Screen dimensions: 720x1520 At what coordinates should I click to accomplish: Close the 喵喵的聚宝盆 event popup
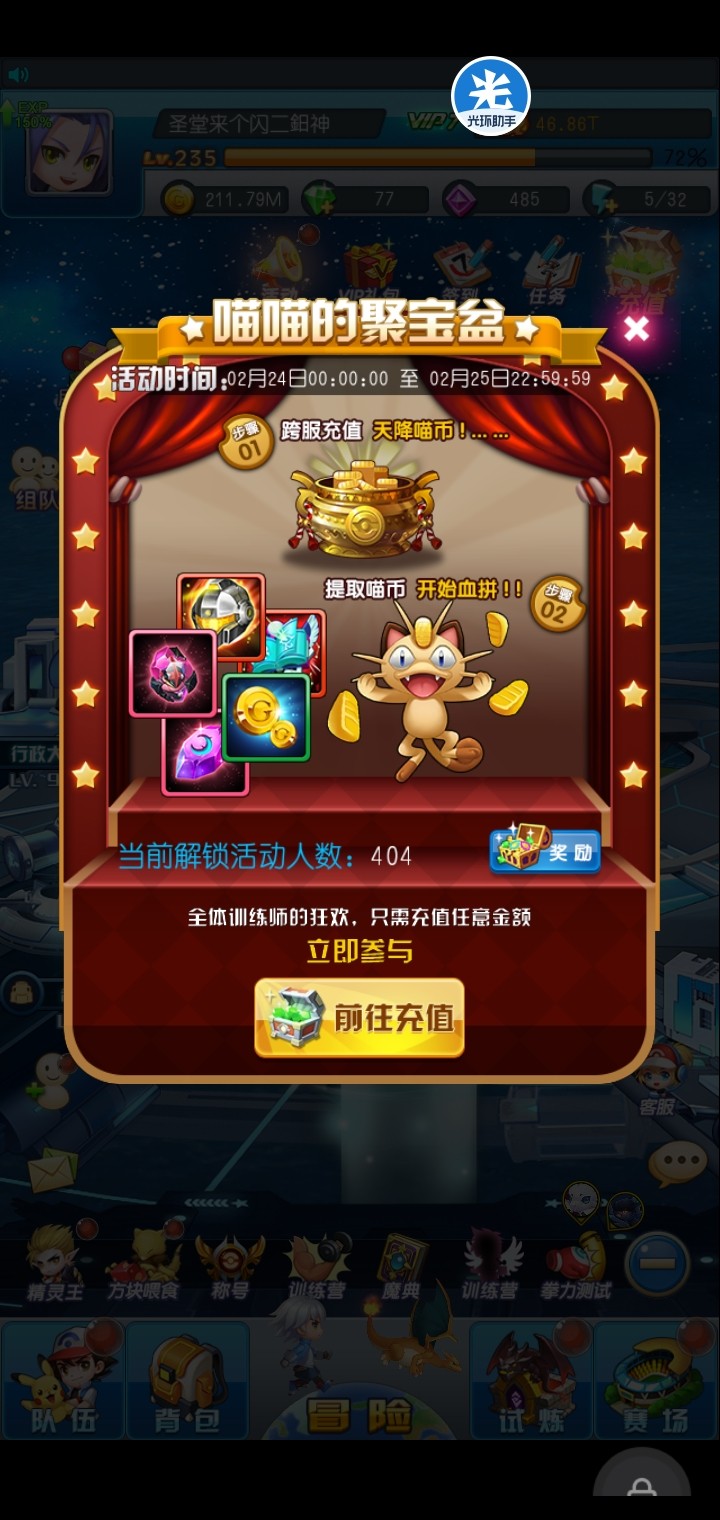point(636,328)
